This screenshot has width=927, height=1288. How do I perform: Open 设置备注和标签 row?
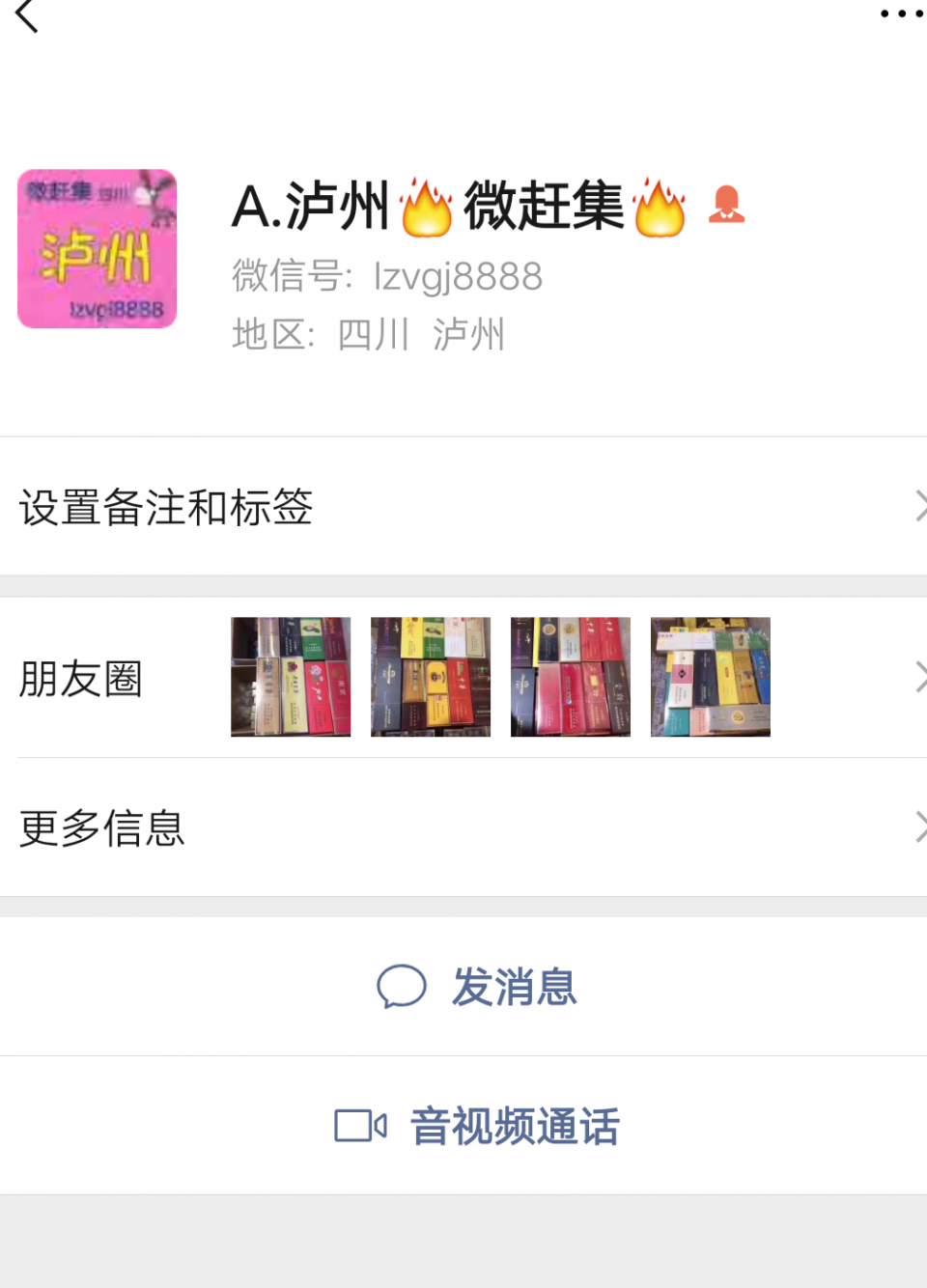463,507
